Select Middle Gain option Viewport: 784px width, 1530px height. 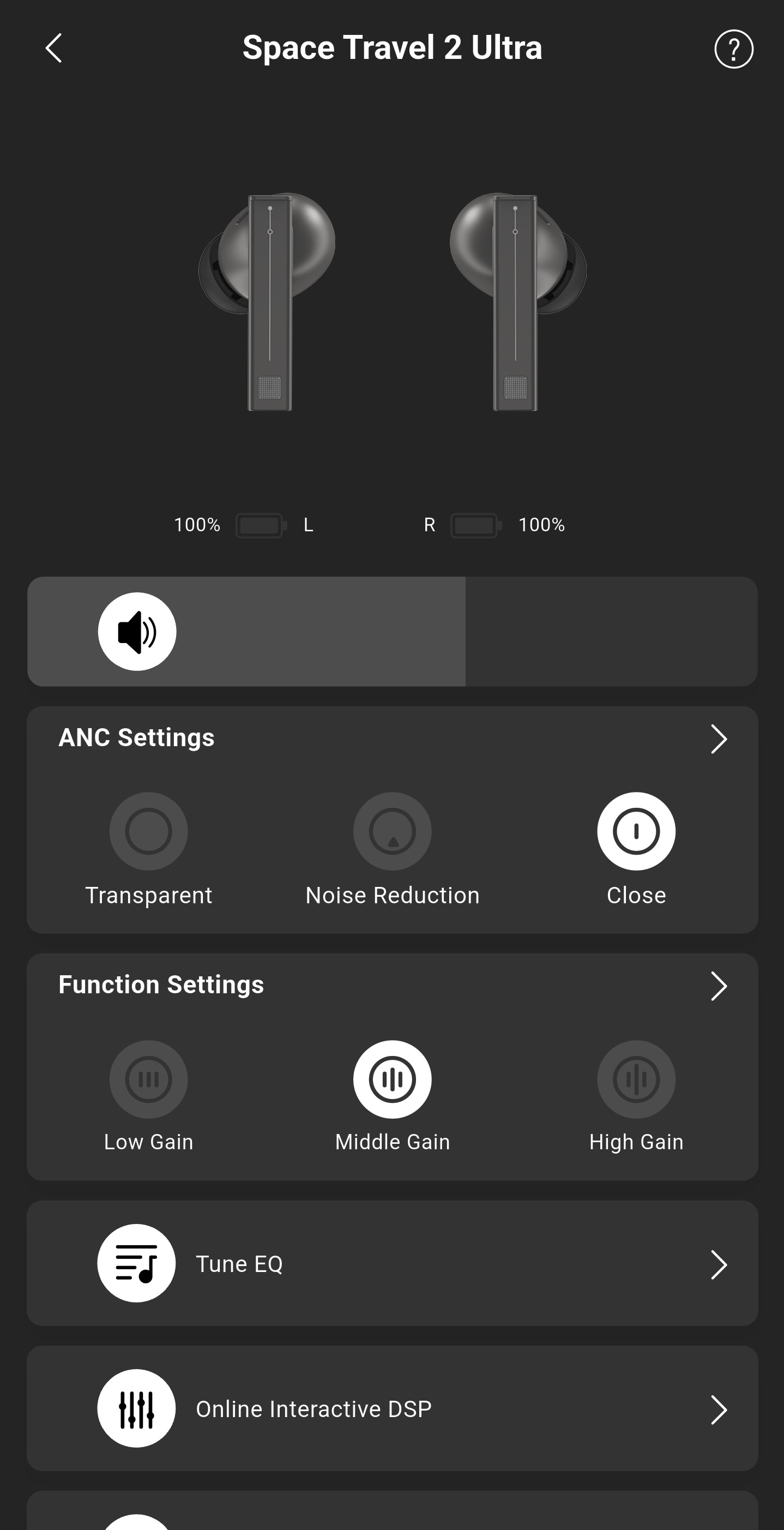[393, 1079]
